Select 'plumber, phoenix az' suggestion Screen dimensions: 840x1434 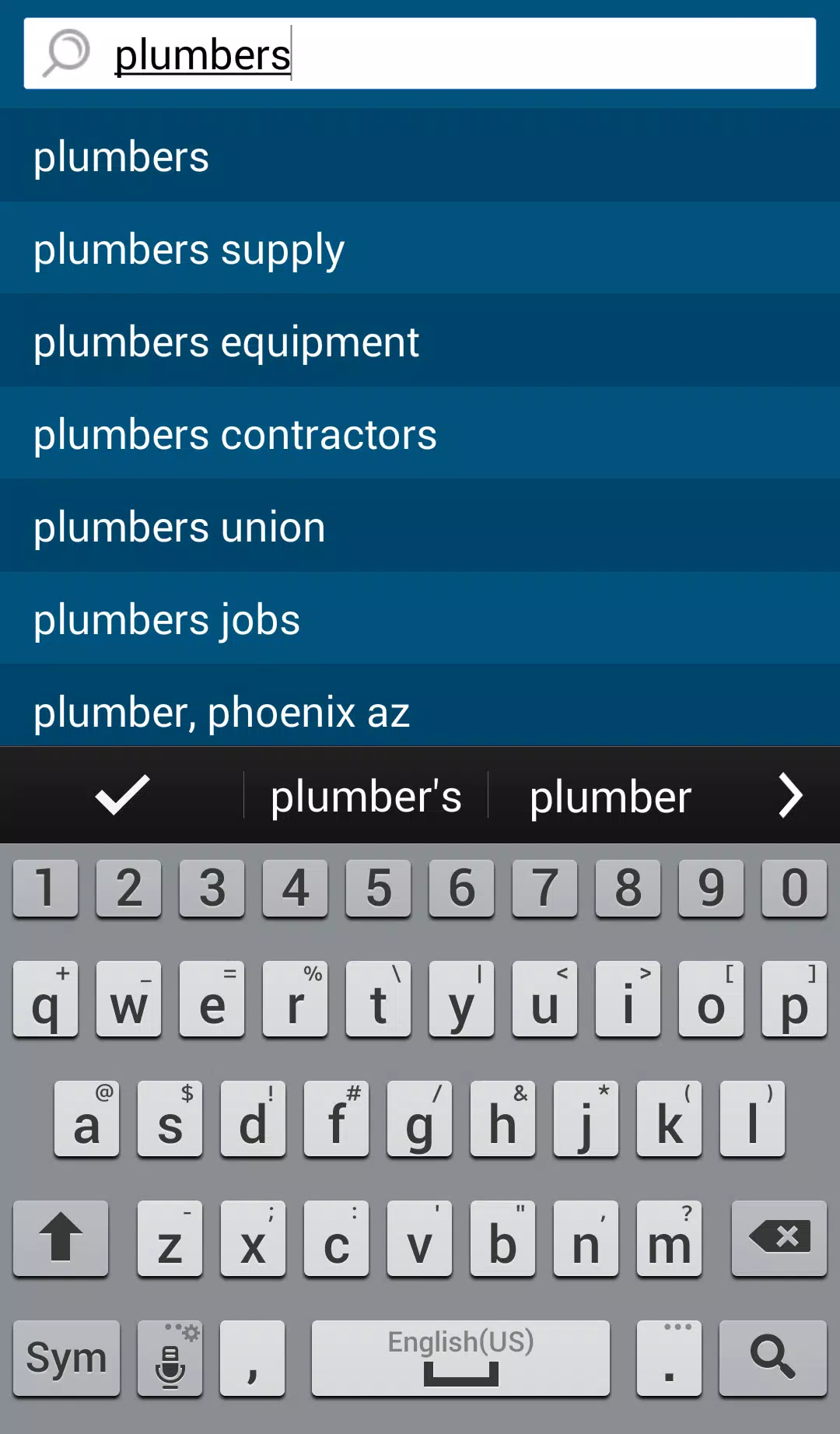[420, 706]
